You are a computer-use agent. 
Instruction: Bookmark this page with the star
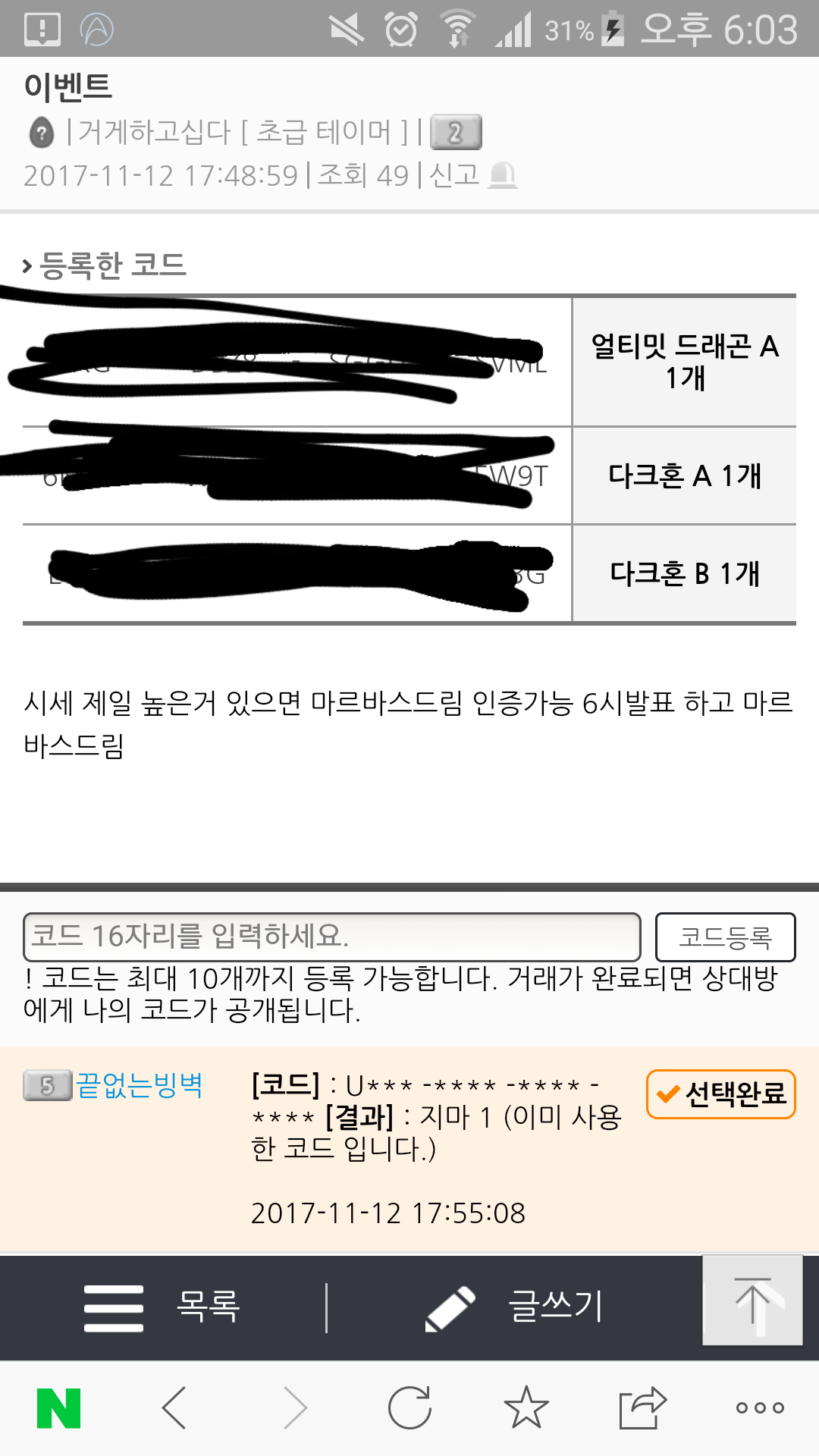[x=526, y=1408]
